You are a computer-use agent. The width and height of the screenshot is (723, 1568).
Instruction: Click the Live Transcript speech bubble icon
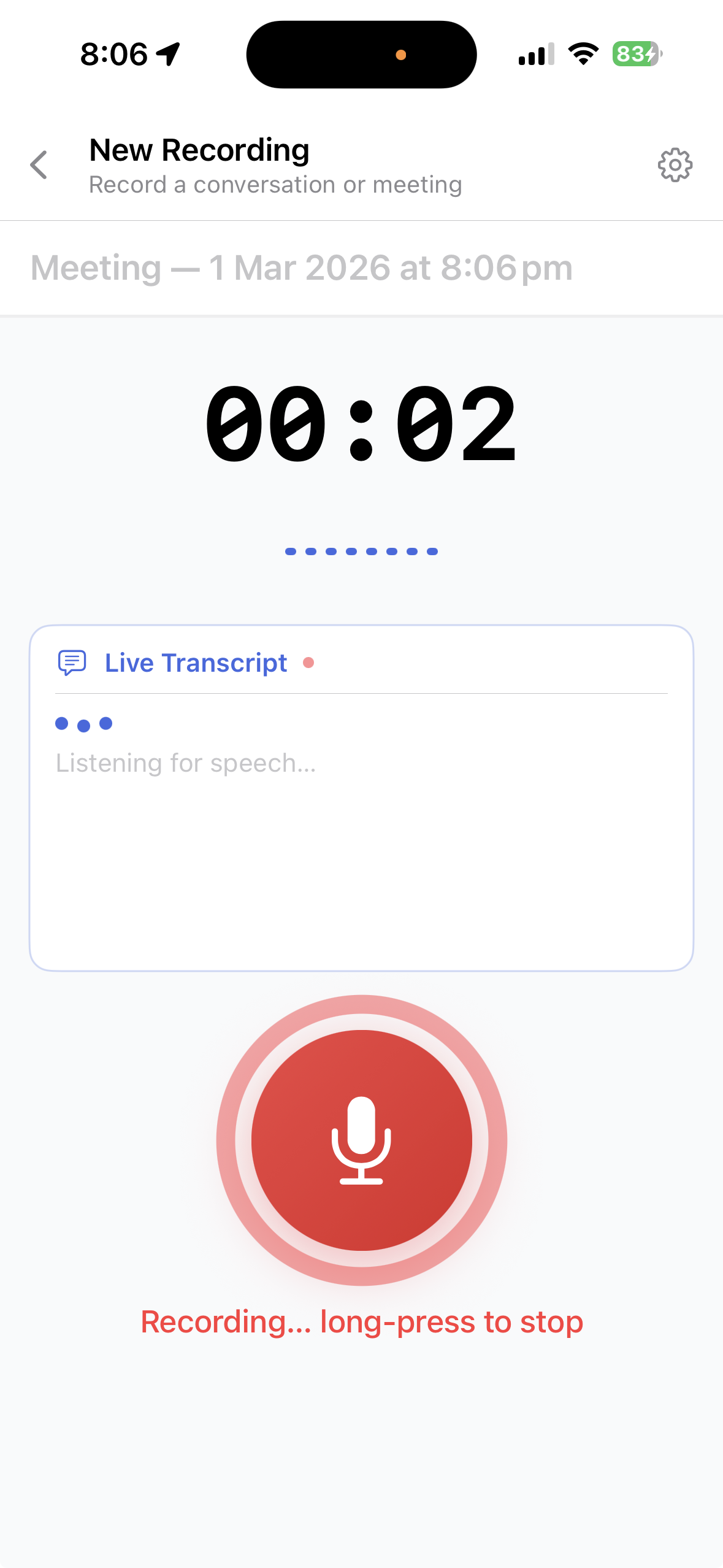point(72,663)
